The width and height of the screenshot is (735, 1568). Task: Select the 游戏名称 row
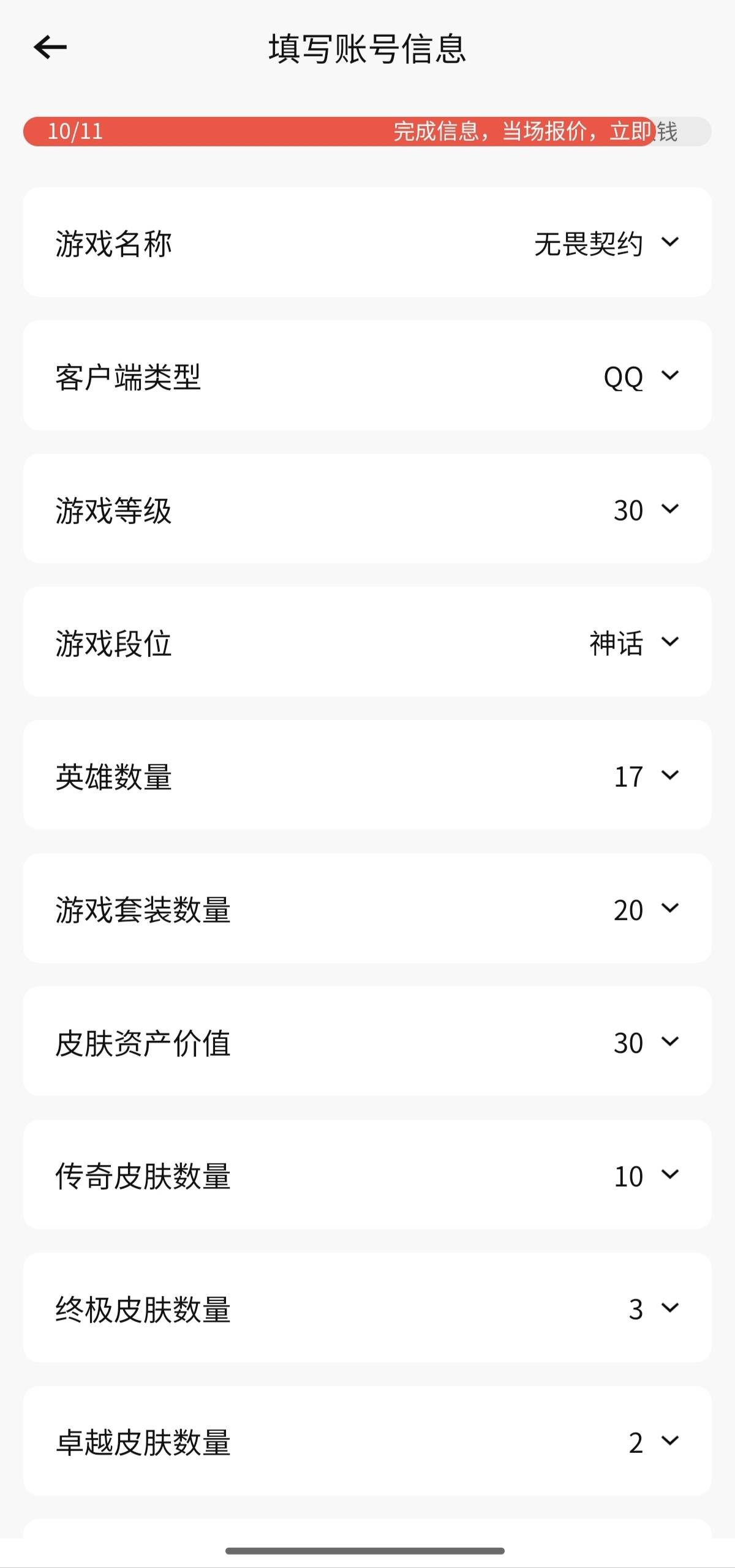tap(367, 242)
